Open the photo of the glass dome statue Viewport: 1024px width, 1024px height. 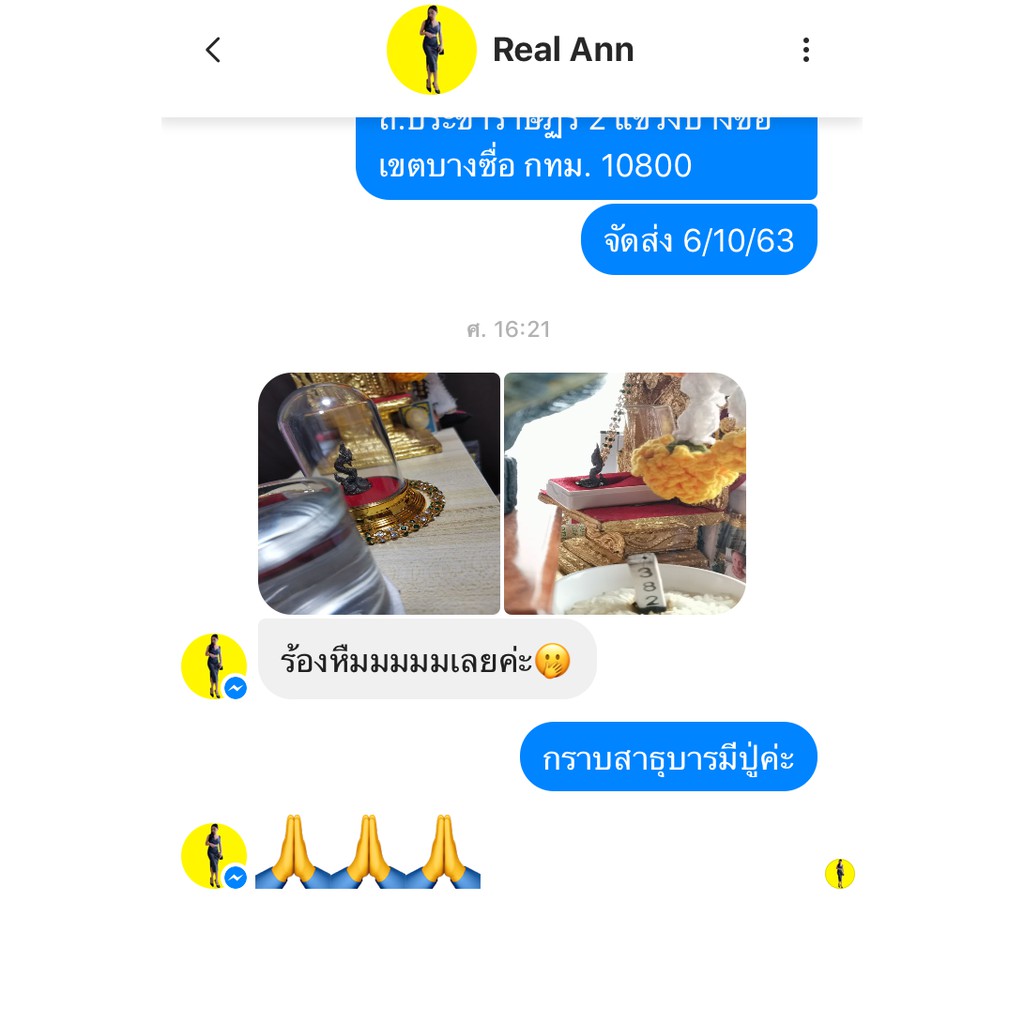(379, 494)
